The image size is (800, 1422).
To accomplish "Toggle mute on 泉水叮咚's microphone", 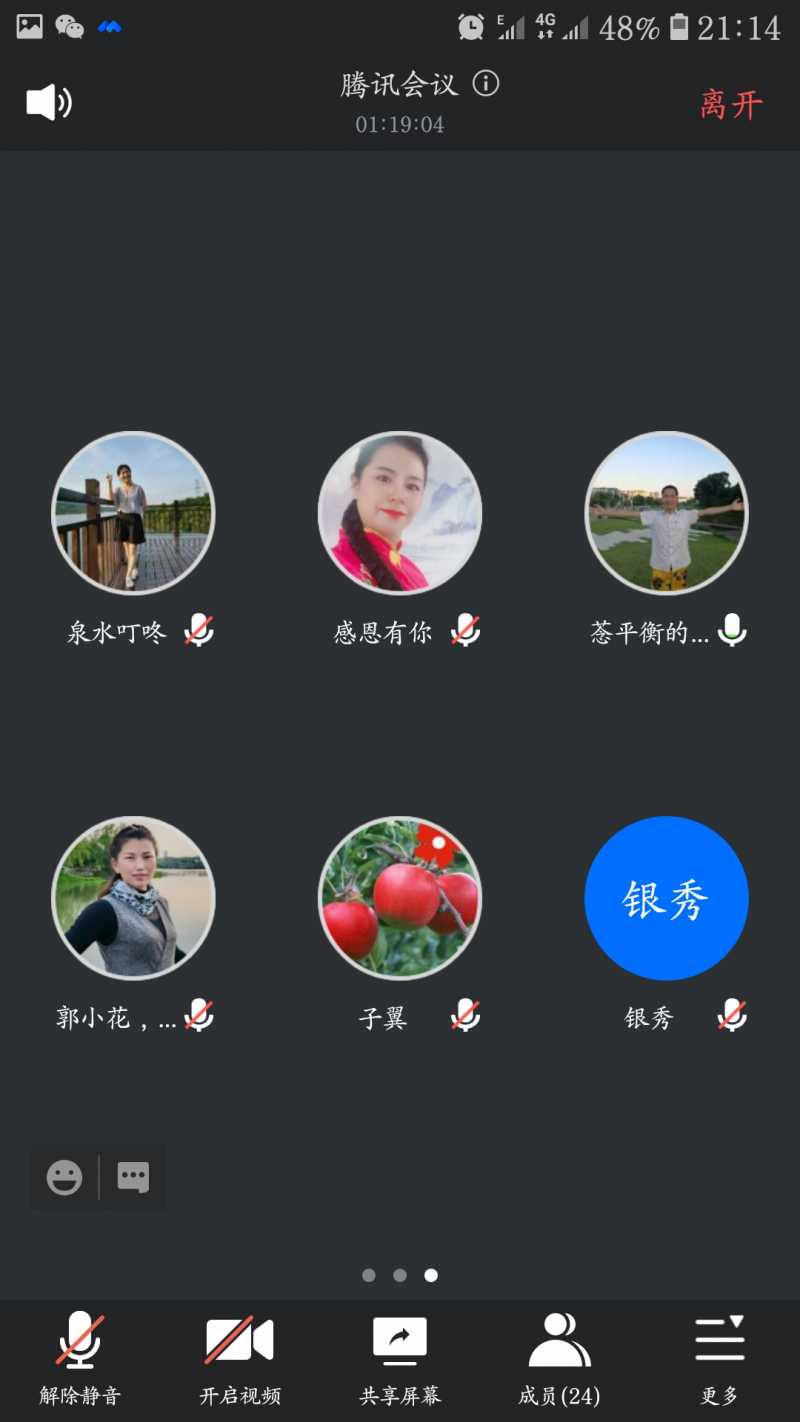I will tap(199, 632).
